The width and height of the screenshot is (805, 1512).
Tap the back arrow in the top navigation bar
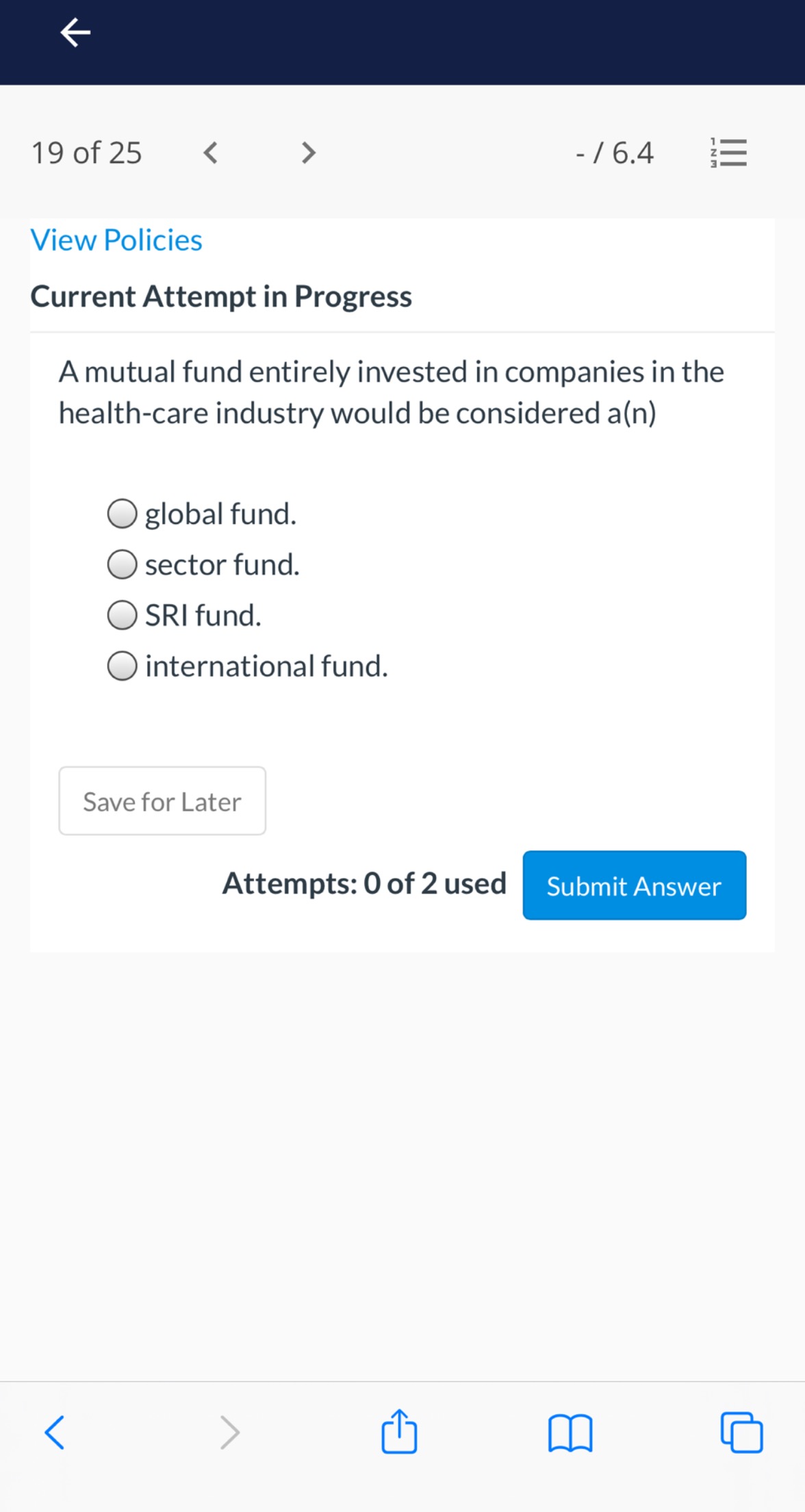(x=75, y=32)
